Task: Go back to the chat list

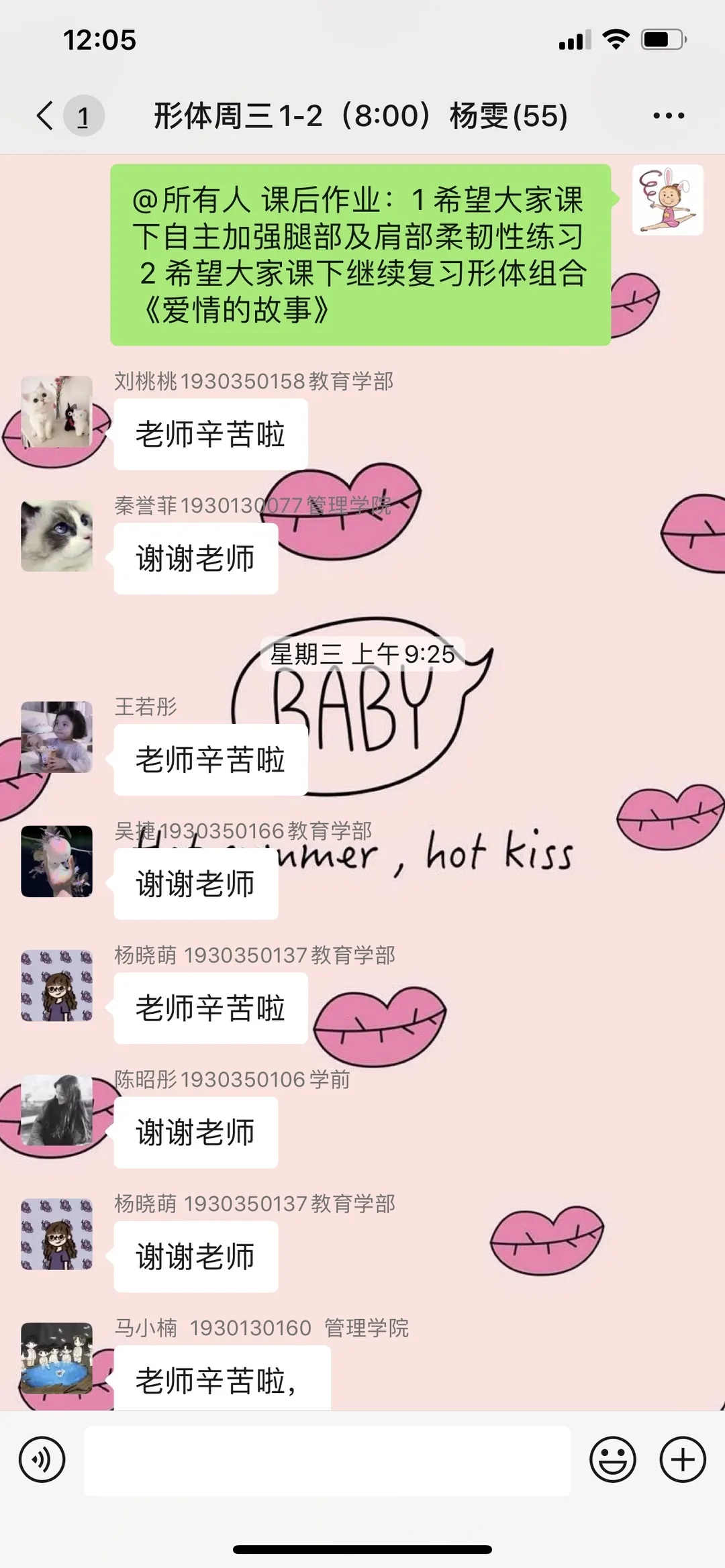Action: point(46,115)
